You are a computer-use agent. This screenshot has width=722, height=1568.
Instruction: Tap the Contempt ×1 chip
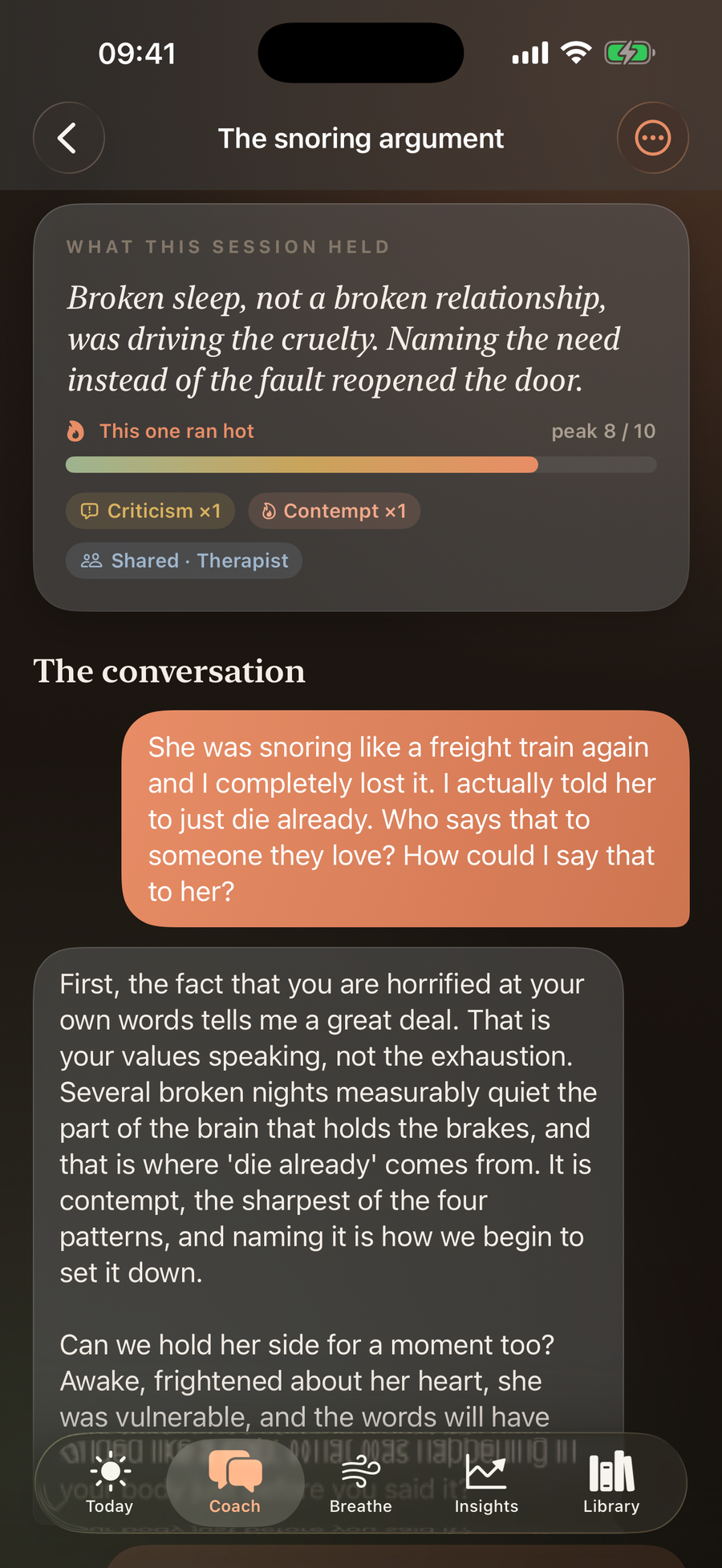click(x=334, y=511)
